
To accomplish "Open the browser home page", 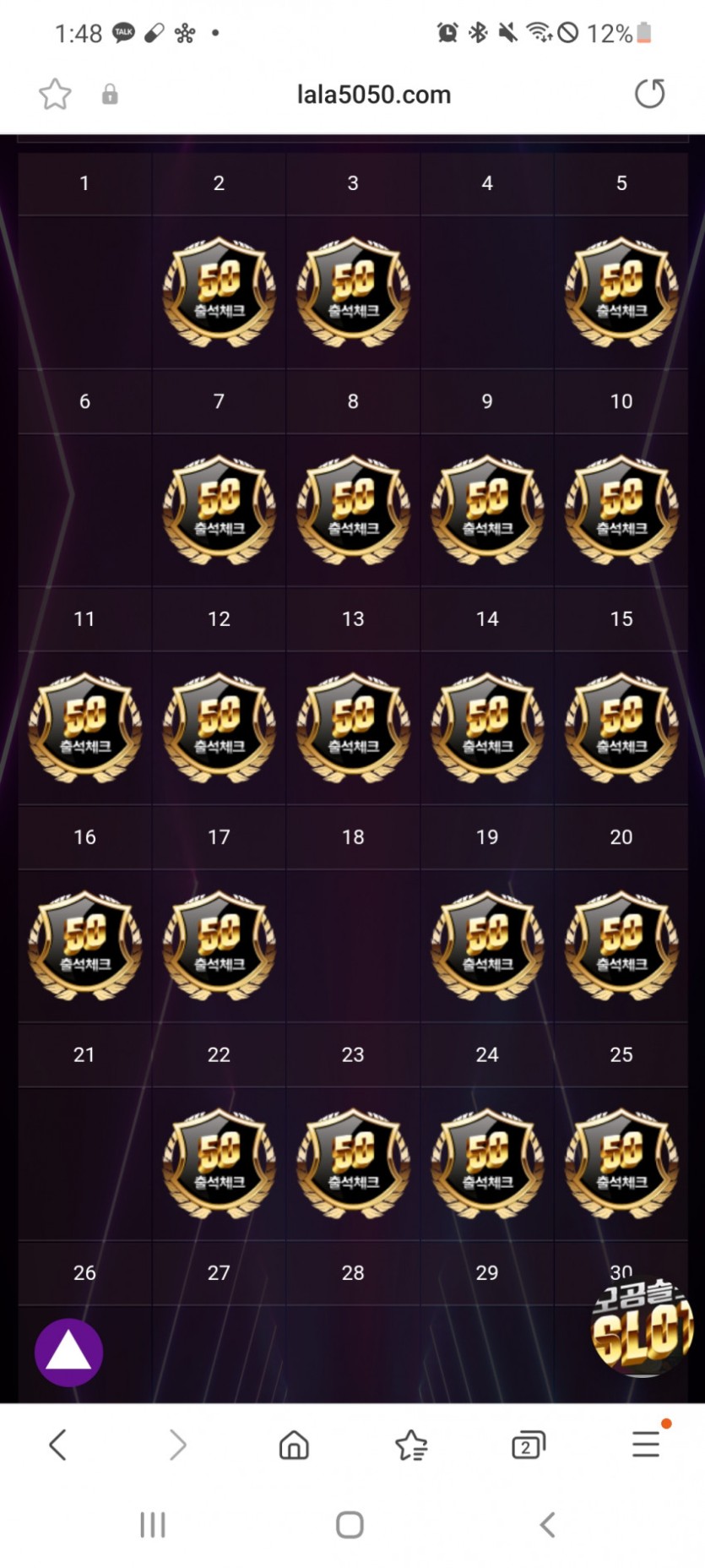I will [294, 1445].
